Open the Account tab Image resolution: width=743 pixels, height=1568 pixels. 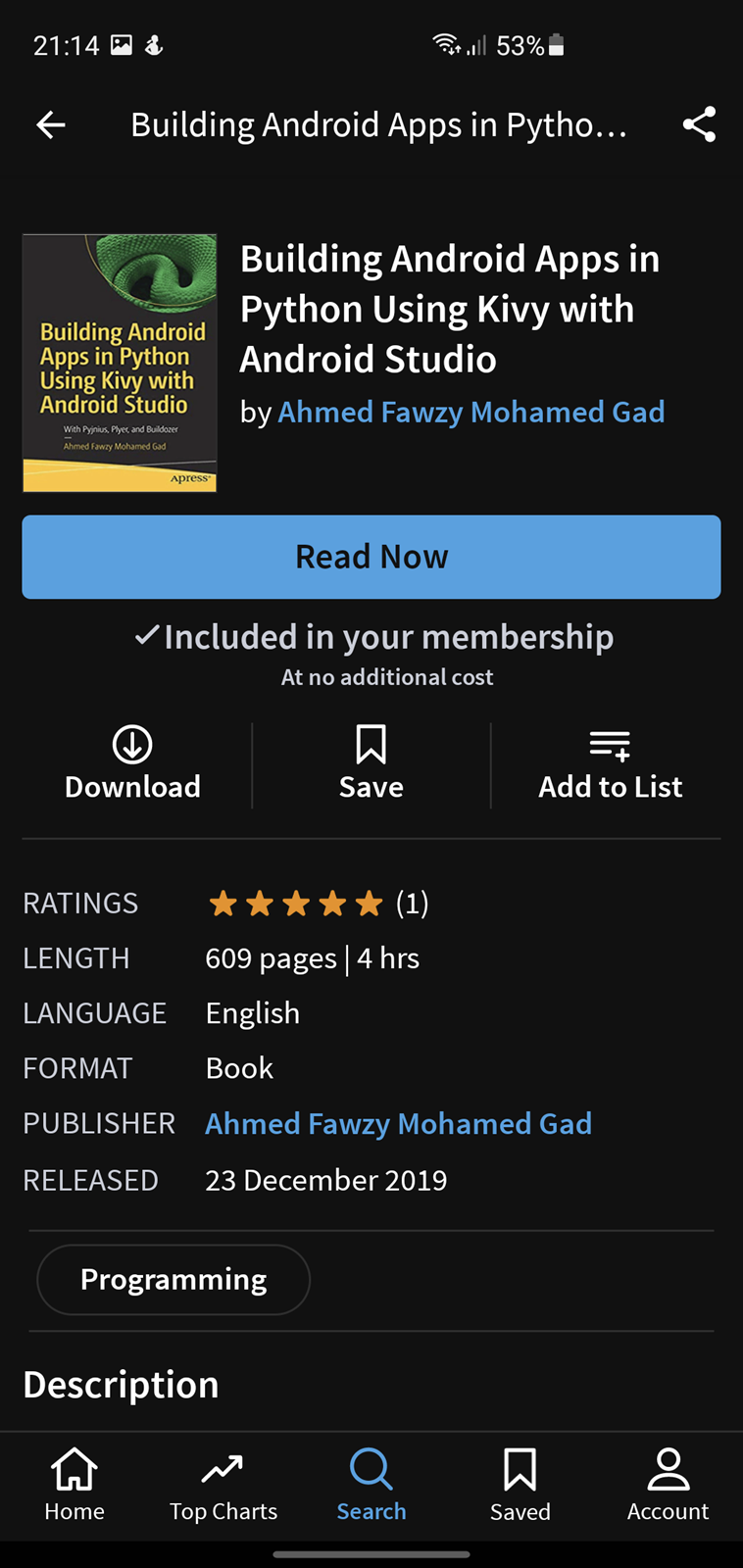pyautogui.click(x=669, y=1486)
